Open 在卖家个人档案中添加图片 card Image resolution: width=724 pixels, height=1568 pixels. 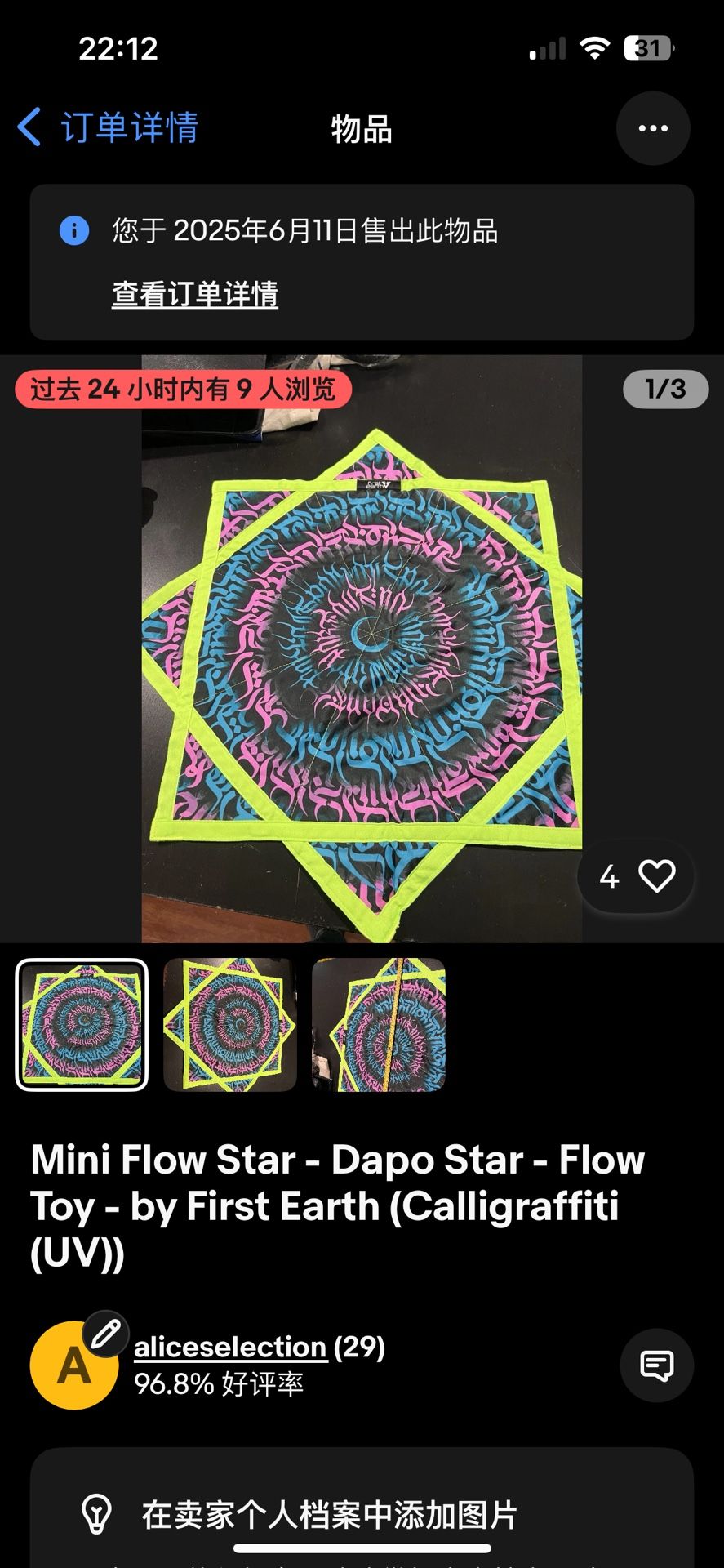tap(328, 1515)
